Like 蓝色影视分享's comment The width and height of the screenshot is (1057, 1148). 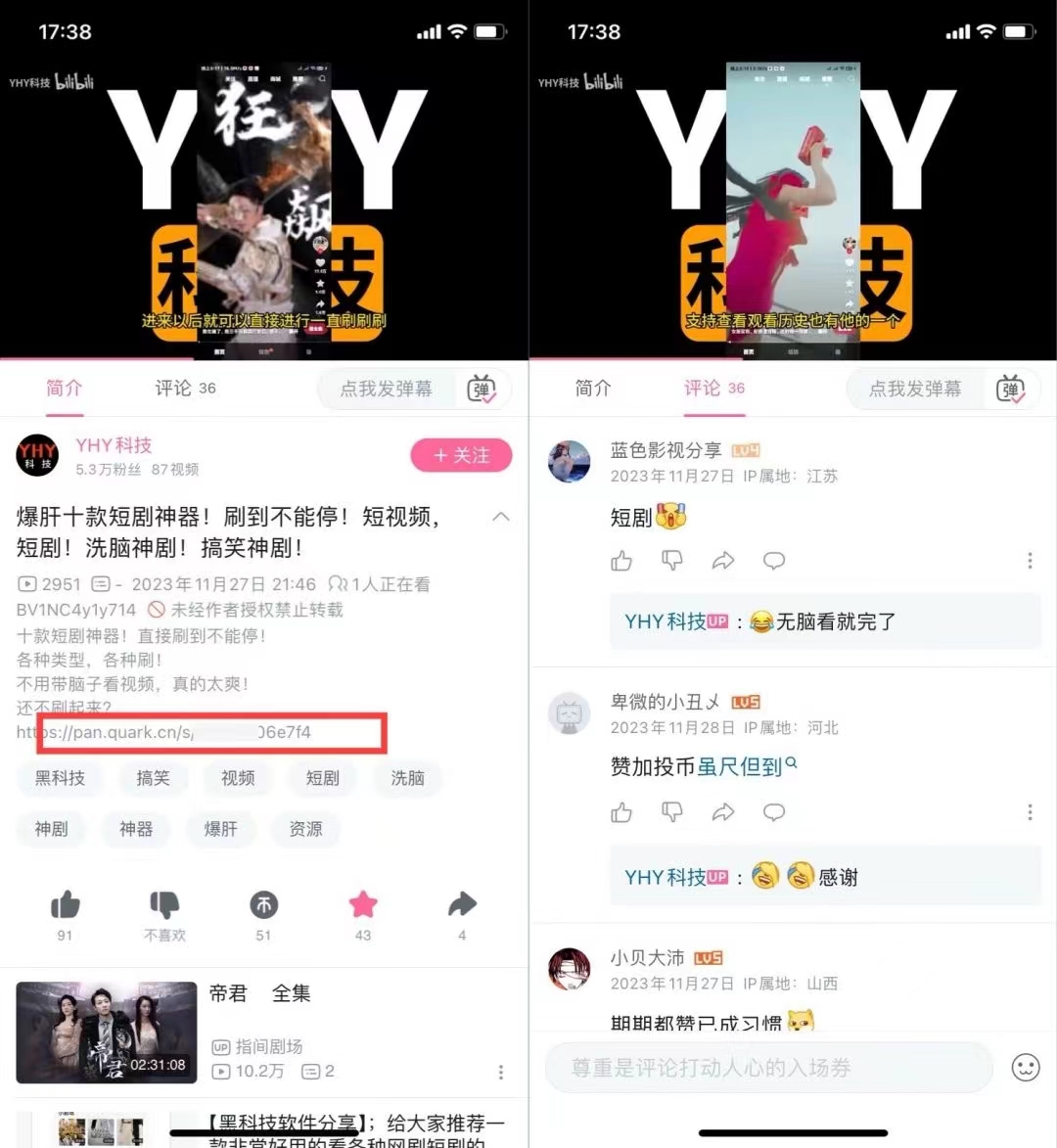622,560
